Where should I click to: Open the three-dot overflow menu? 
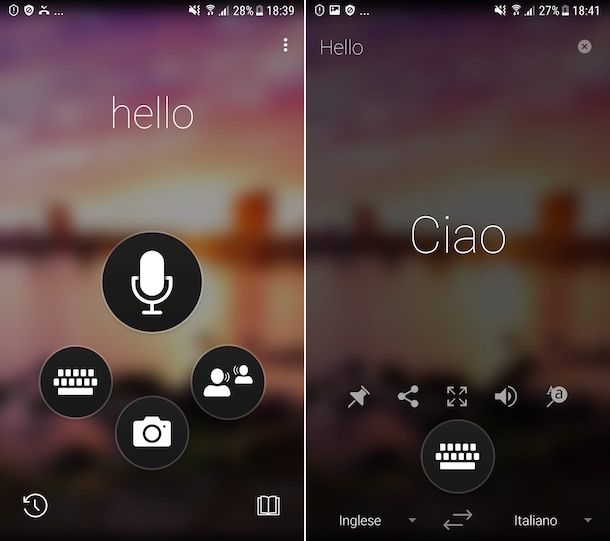[285, 45]
